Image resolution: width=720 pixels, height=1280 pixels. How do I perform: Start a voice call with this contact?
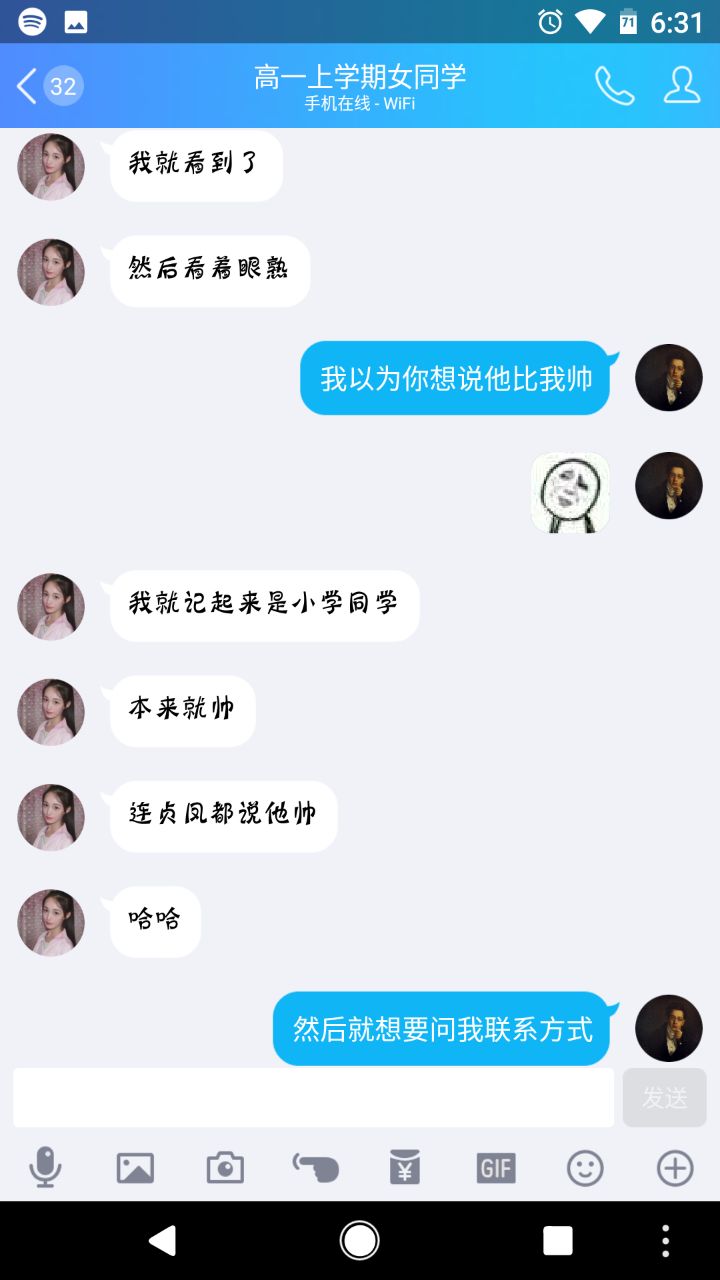614,86
